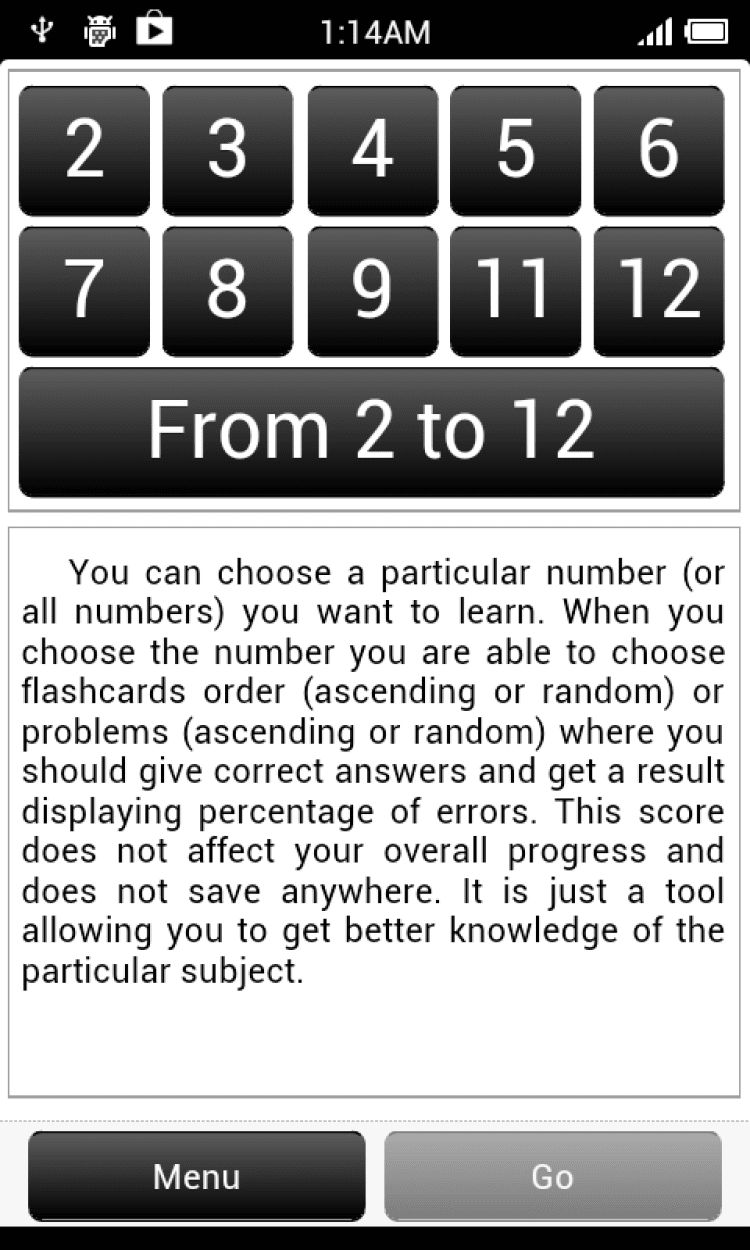The height and width of the screenshot is (1250, 750).
Task: Open the Menu button
Action: tap(196, 1176)
